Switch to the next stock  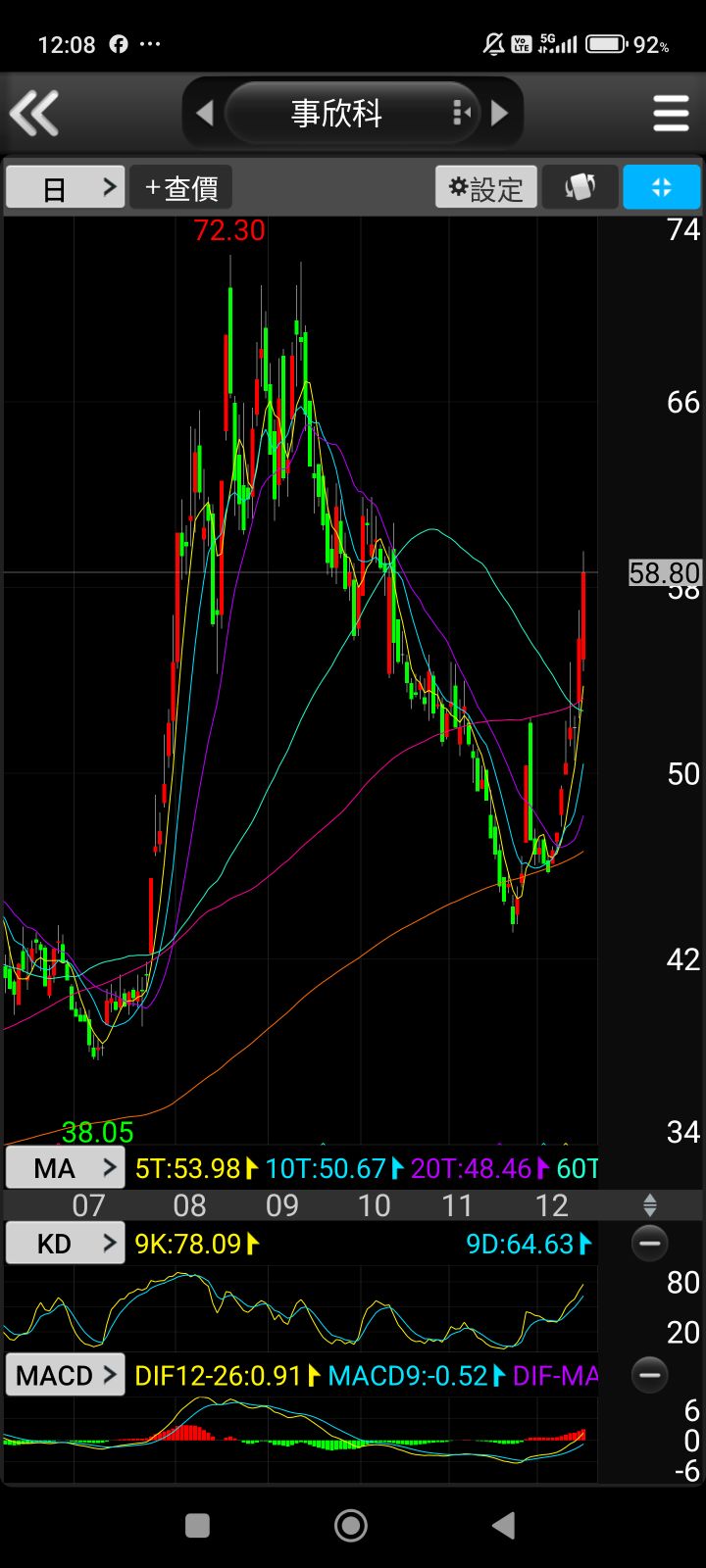coord(499,114)
